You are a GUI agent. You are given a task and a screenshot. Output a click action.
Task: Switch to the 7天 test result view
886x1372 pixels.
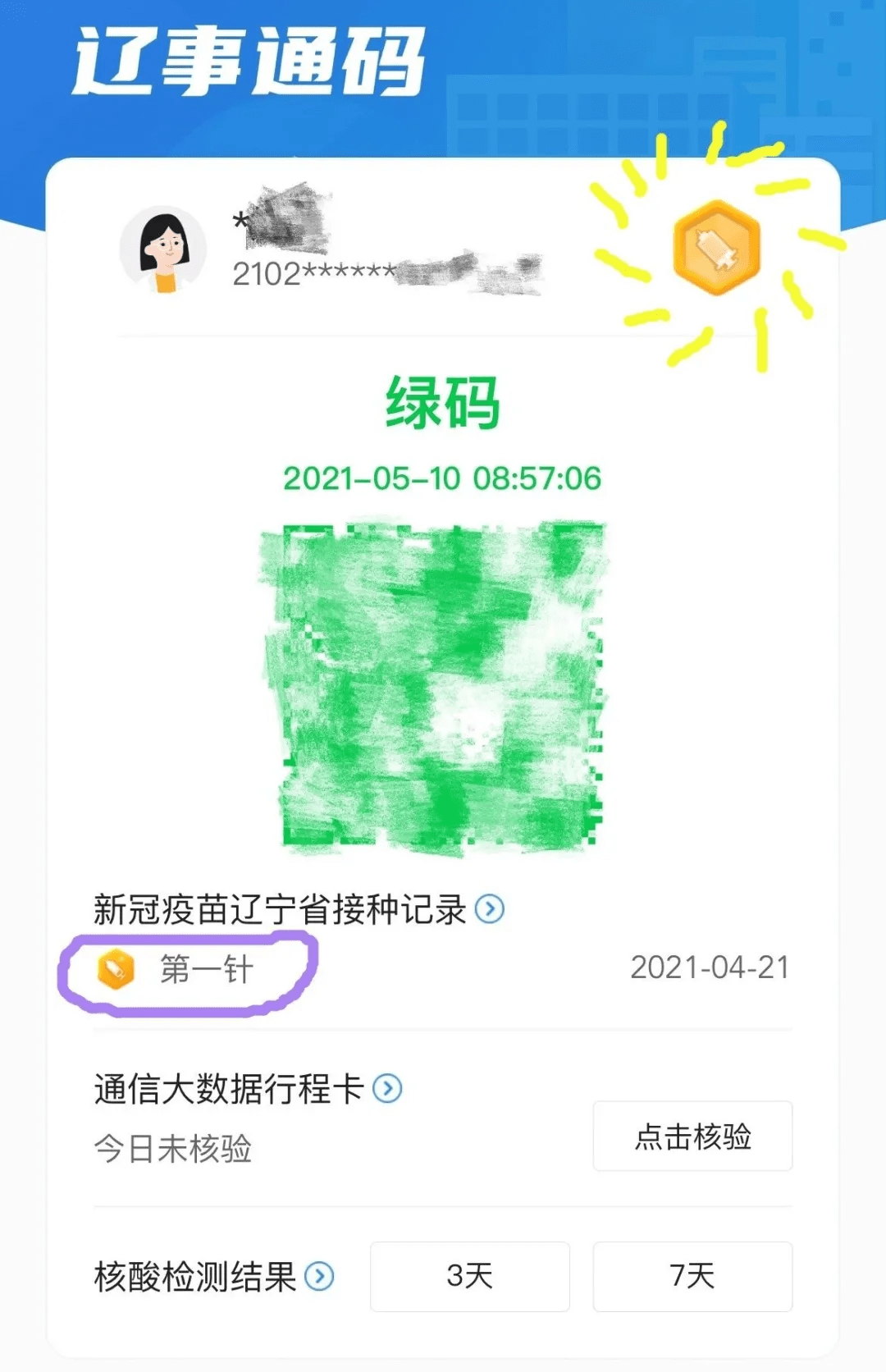692,1278
